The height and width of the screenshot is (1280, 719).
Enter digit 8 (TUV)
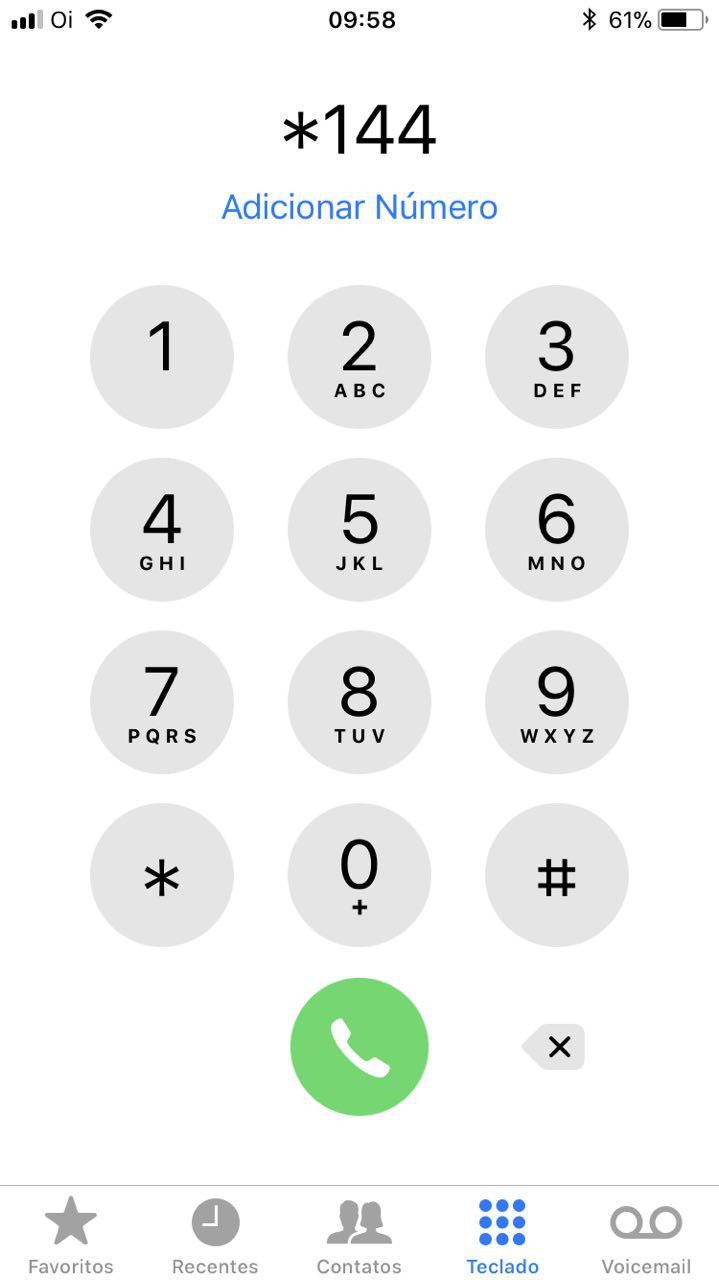coord(359,703)
